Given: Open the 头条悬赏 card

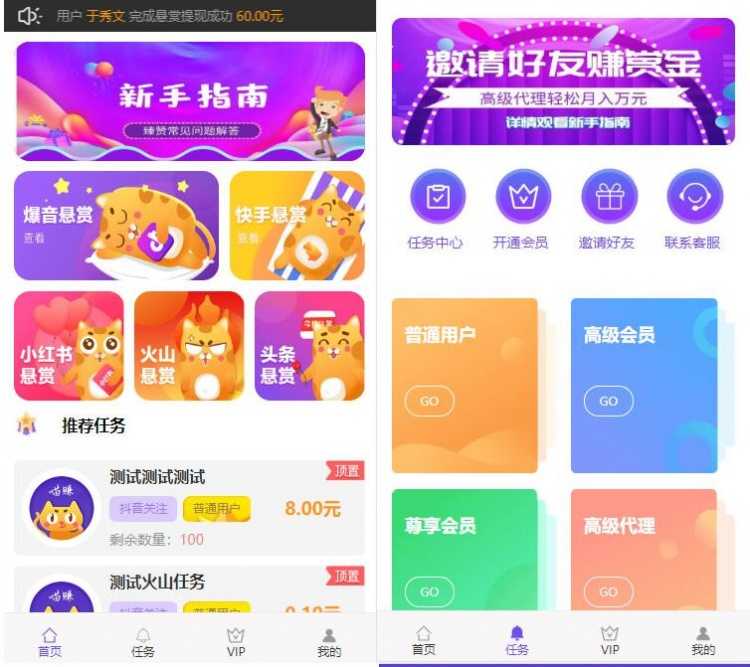Looking at the screenshot, I should (309, 346).
